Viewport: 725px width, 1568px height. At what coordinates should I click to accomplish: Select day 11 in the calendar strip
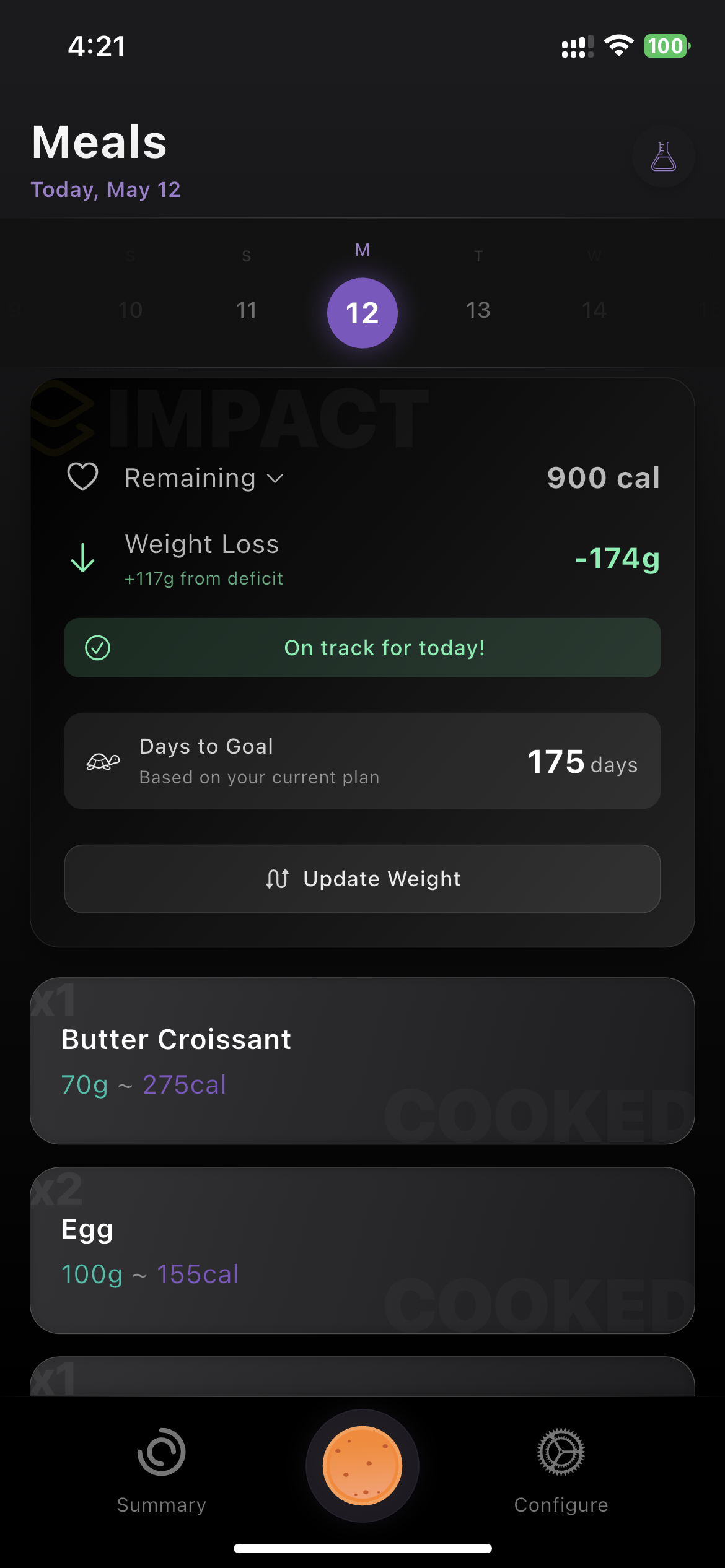(246, 310)
